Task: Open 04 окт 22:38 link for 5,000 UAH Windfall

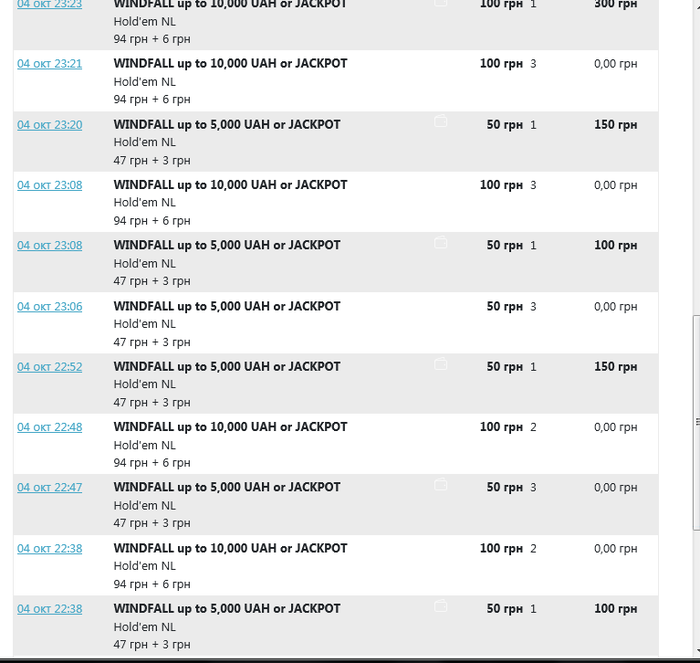Action: click(x=50, y=609)
